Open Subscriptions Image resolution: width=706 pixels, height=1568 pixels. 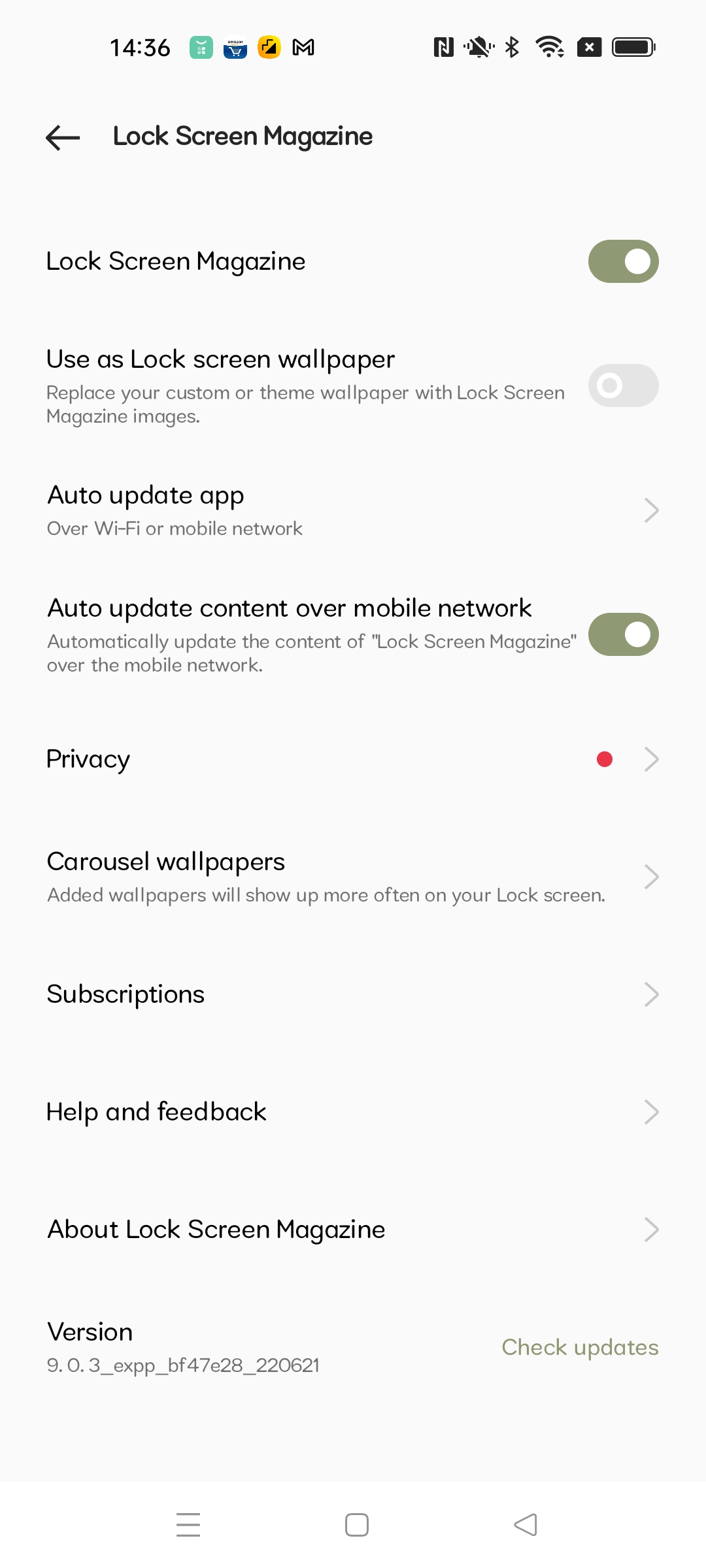pyautogui.click(x=353, y=994)
